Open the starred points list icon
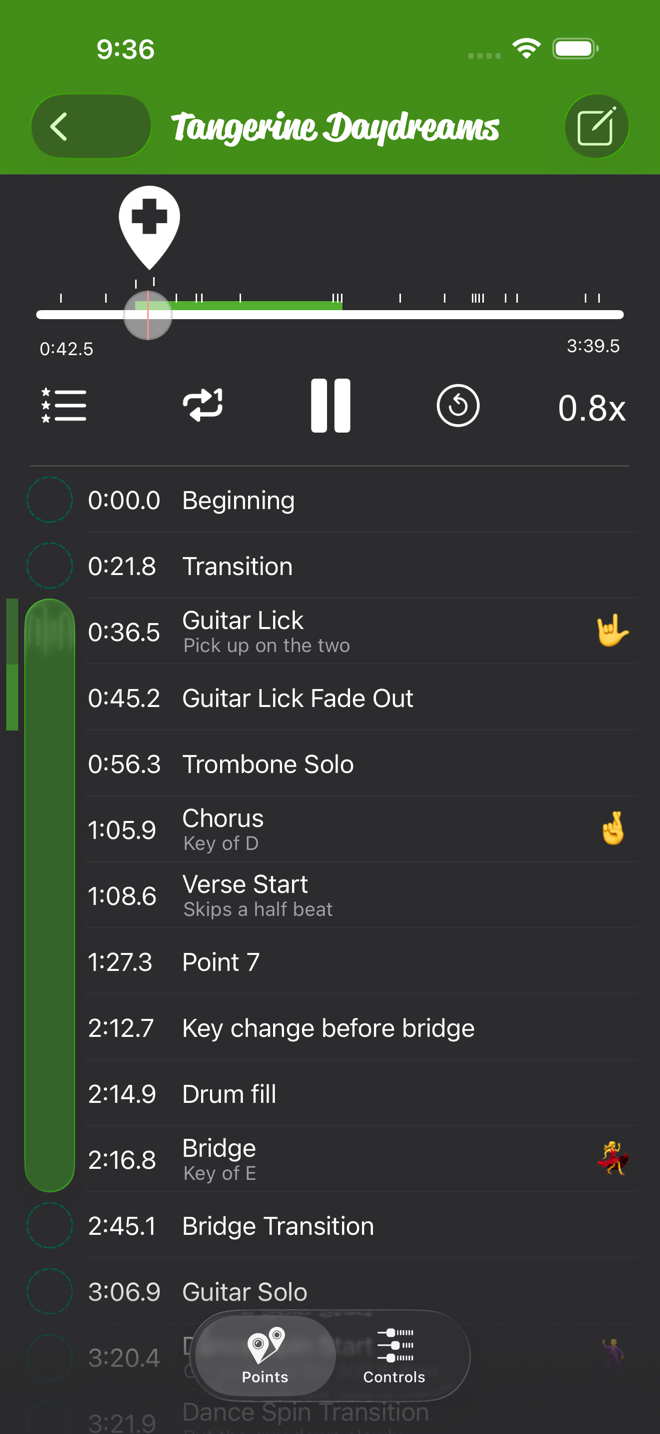This screenshot has height=1434, width=660. (x=64, y=406)
